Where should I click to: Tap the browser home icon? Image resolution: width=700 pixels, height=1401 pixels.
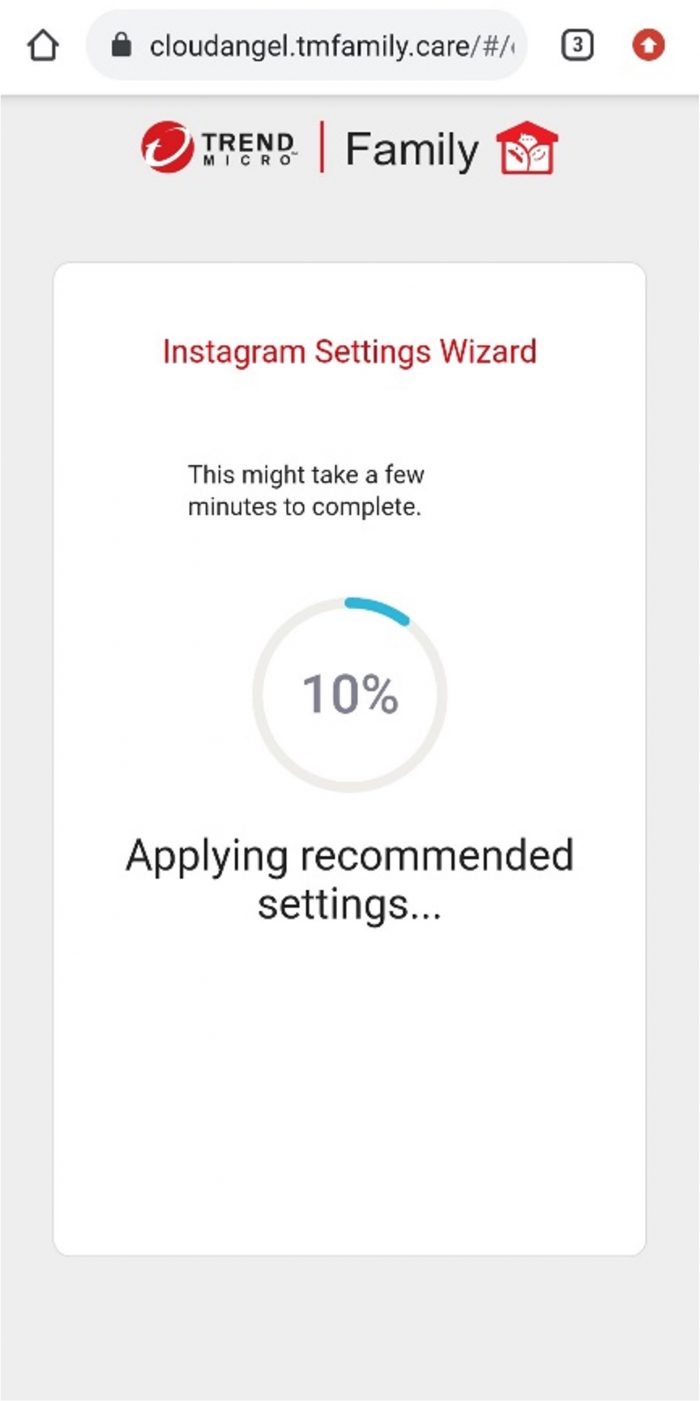[x=43, y=46]
